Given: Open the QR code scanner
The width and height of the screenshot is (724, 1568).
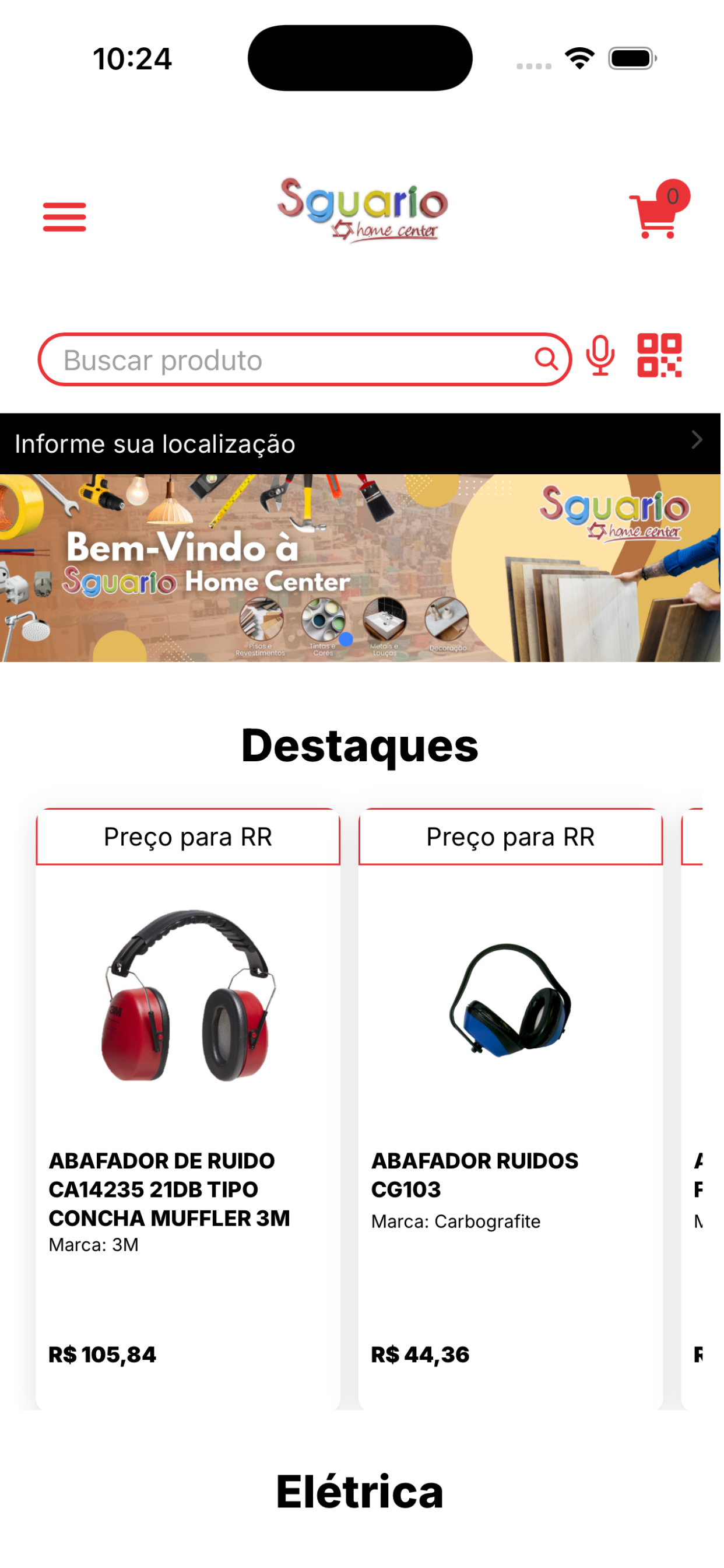Looking at the screenshot, I should point(659,355).
